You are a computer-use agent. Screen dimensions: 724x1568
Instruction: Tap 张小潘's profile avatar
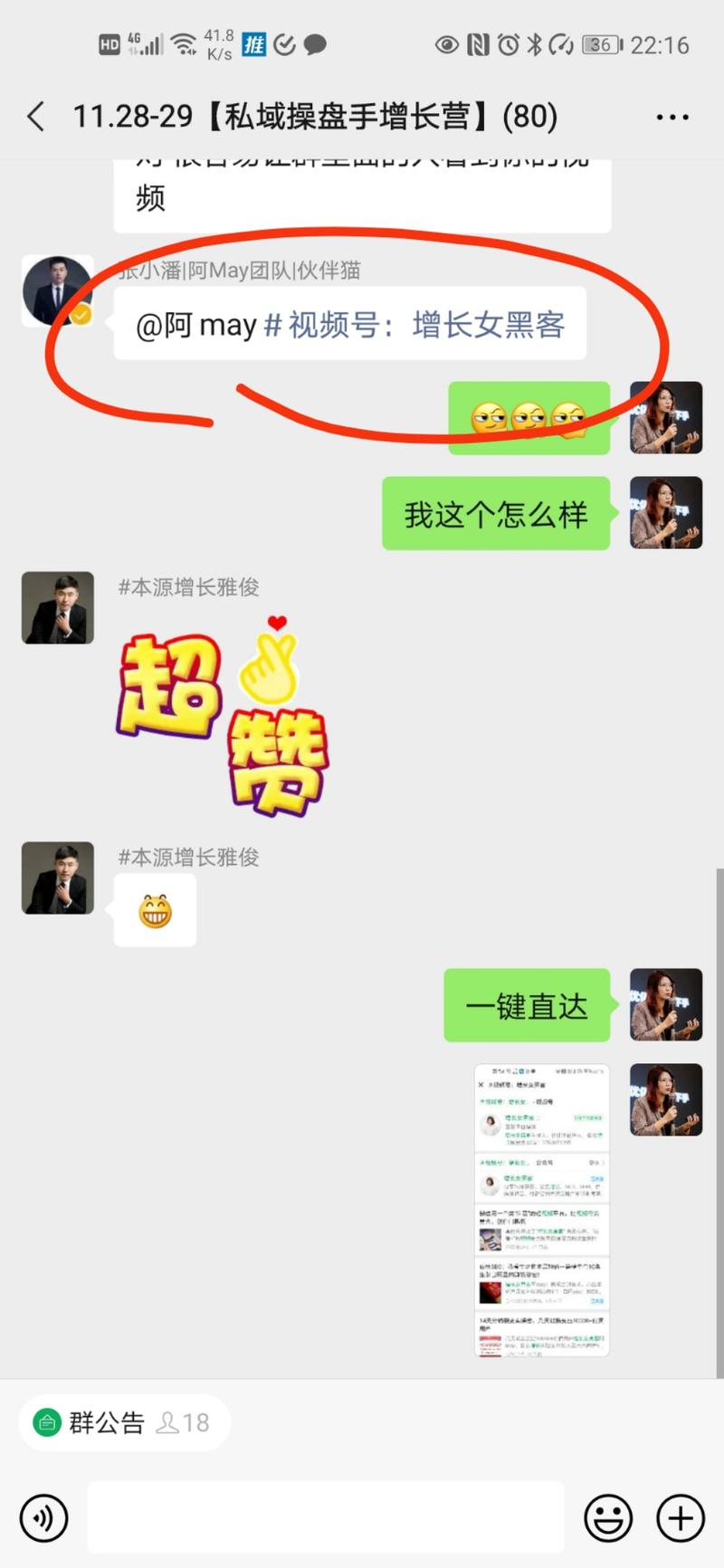pyautogui.click(x=58, y=290)
